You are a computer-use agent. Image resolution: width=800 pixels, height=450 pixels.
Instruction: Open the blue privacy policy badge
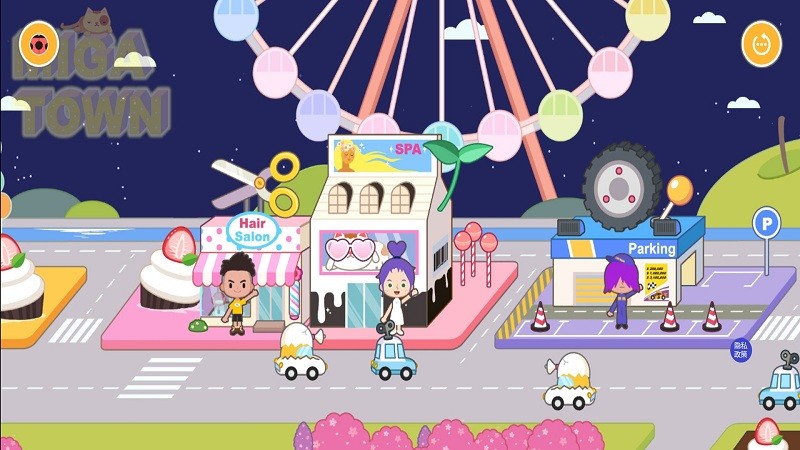click(x=740, y=351)
